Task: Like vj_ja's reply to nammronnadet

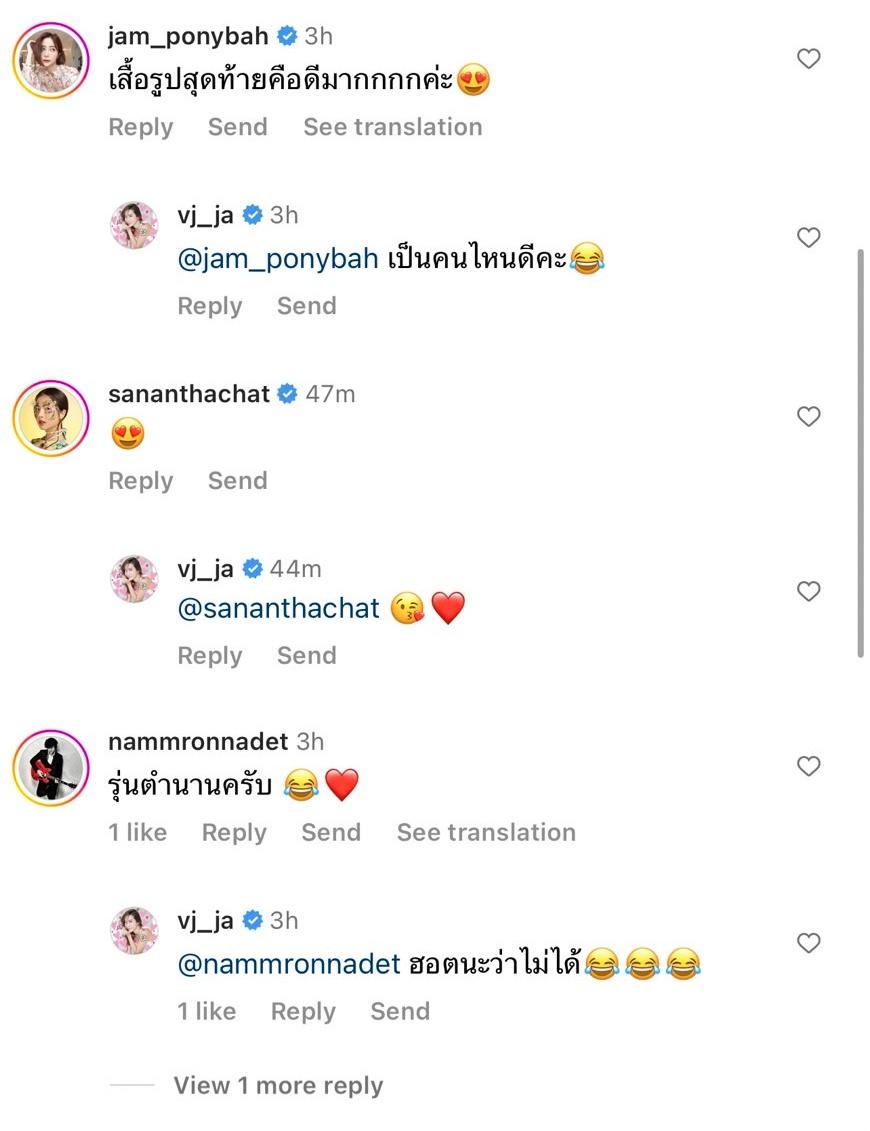Action: (x=808, y=943)
